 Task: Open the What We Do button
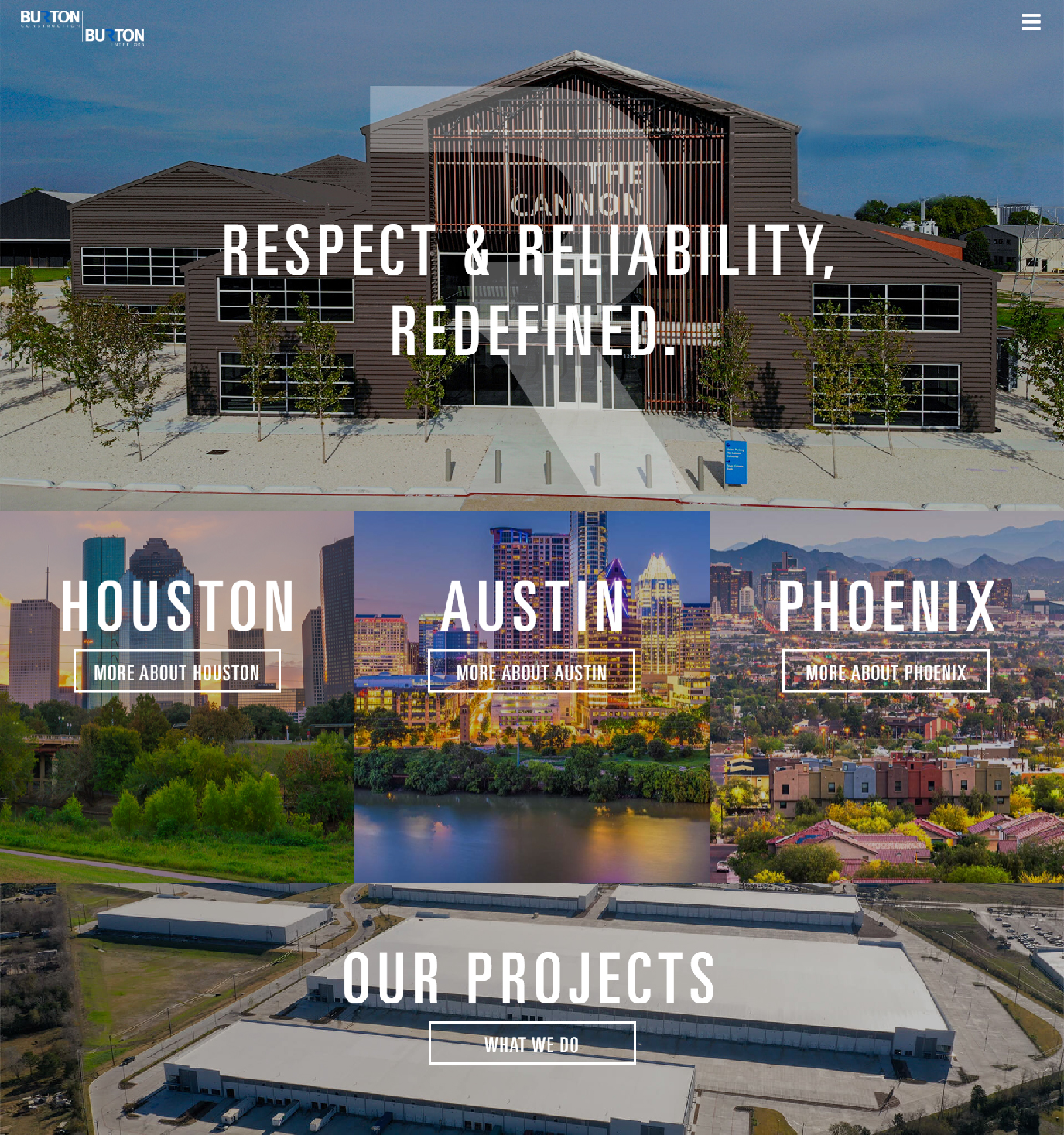(532, 1043)
